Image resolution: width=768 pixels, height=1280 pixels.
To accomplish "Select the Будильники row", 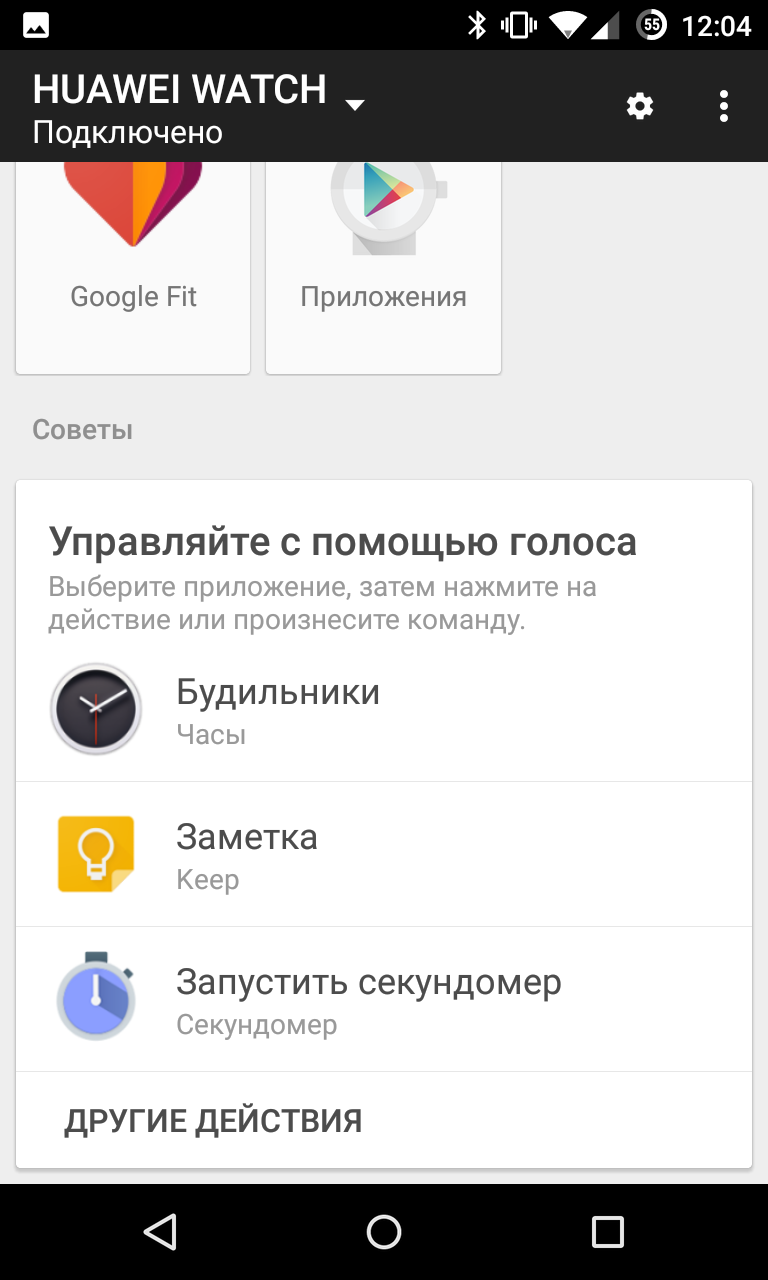I will [384, 710].
